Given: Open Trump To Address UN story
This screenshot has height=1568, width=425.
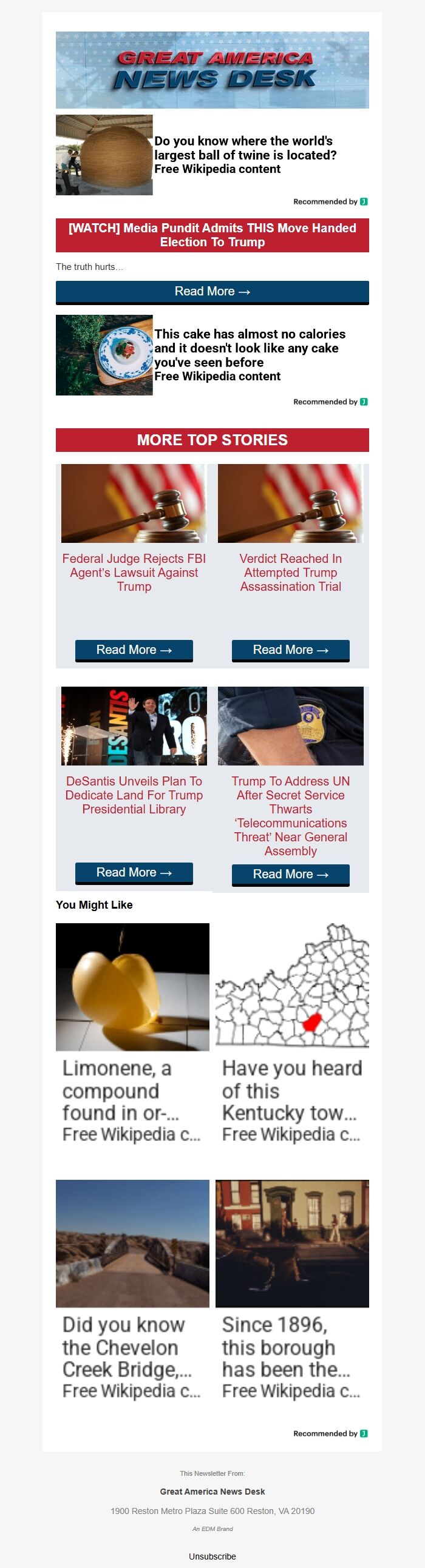Looking at the screenshot, I should (290, 816).
